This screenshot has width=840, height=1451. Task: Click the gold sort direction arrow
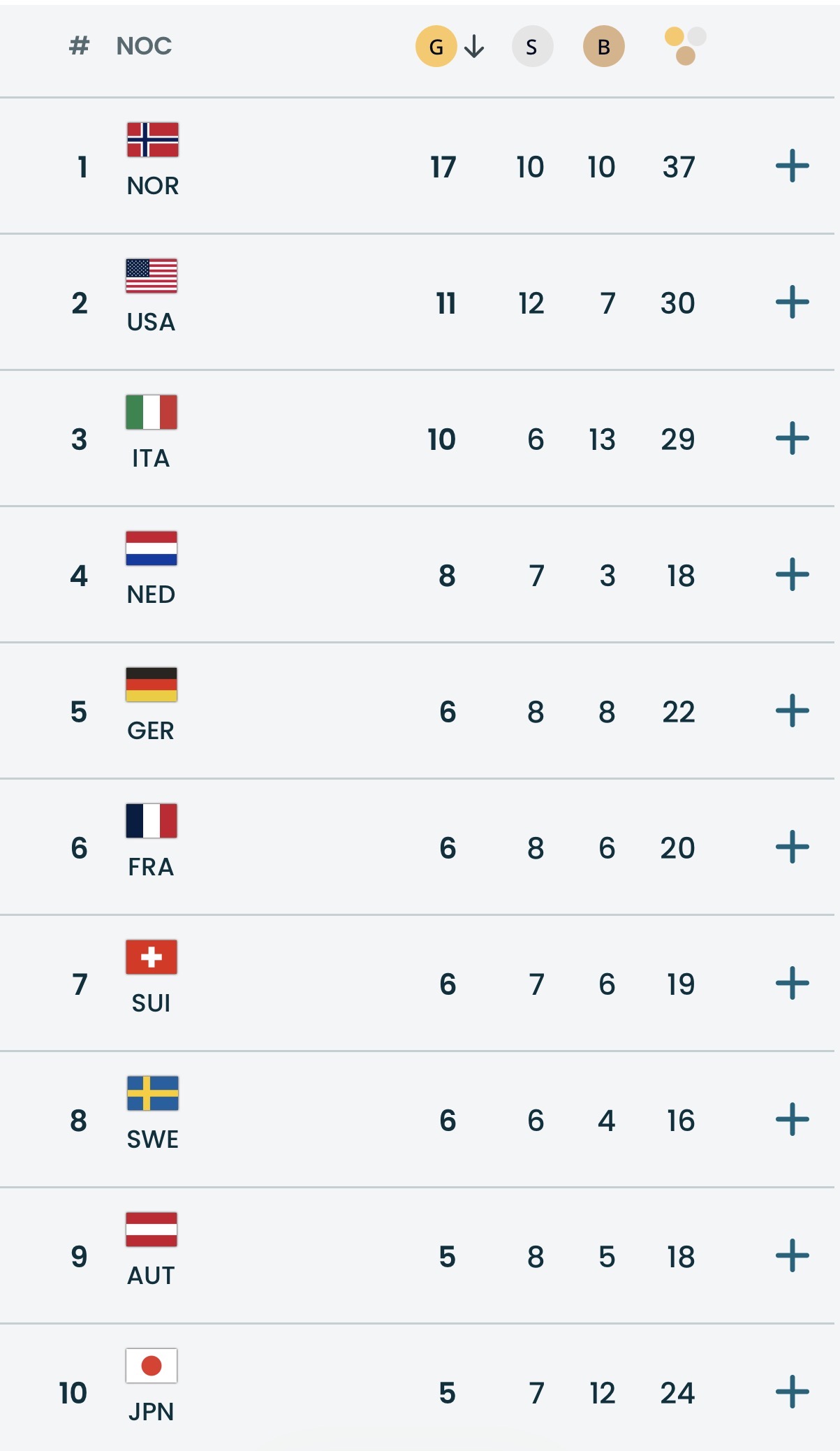tap(473, 46)
